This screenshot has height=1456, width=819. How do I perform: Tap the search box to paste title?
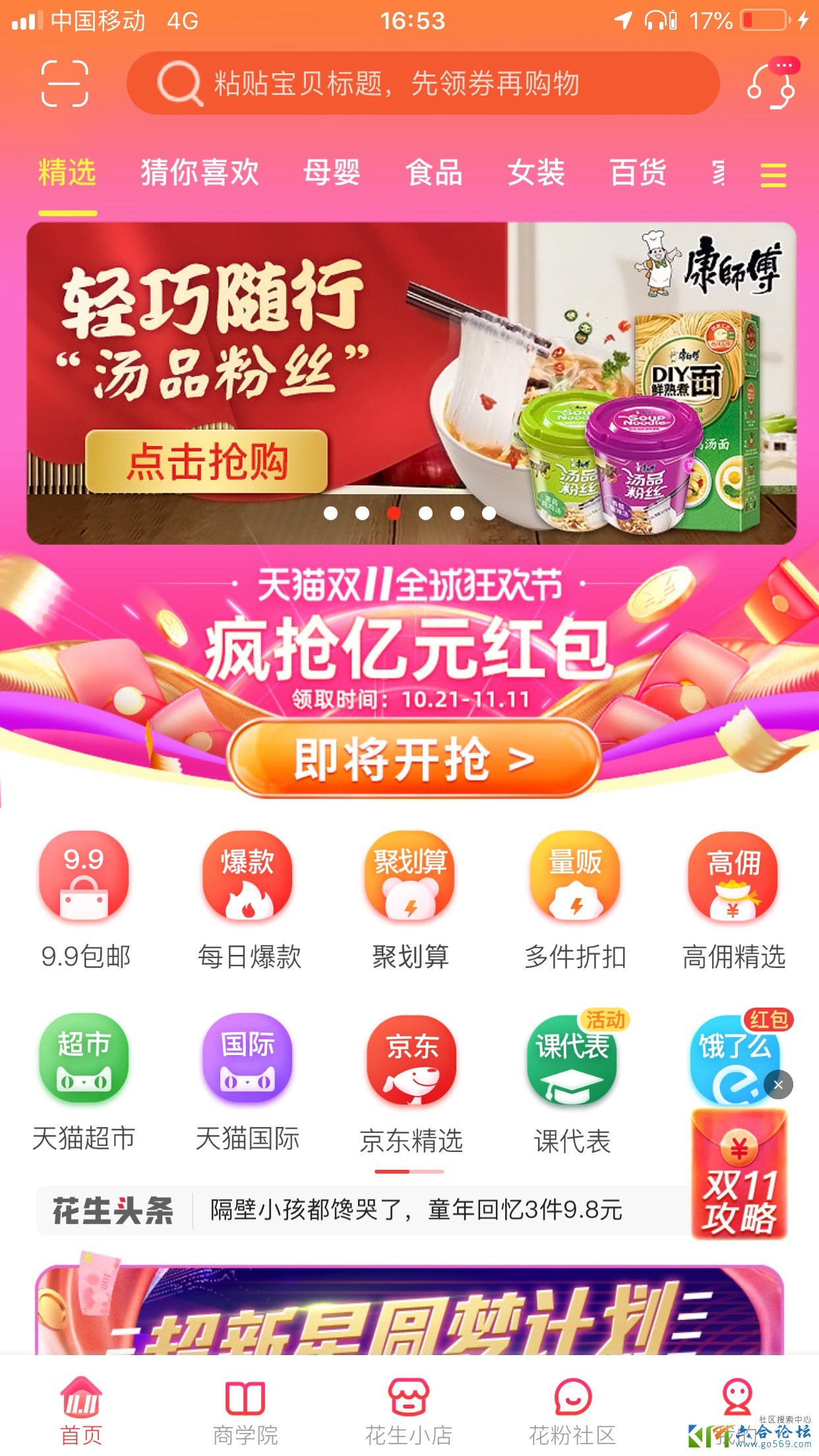(422, 83)
